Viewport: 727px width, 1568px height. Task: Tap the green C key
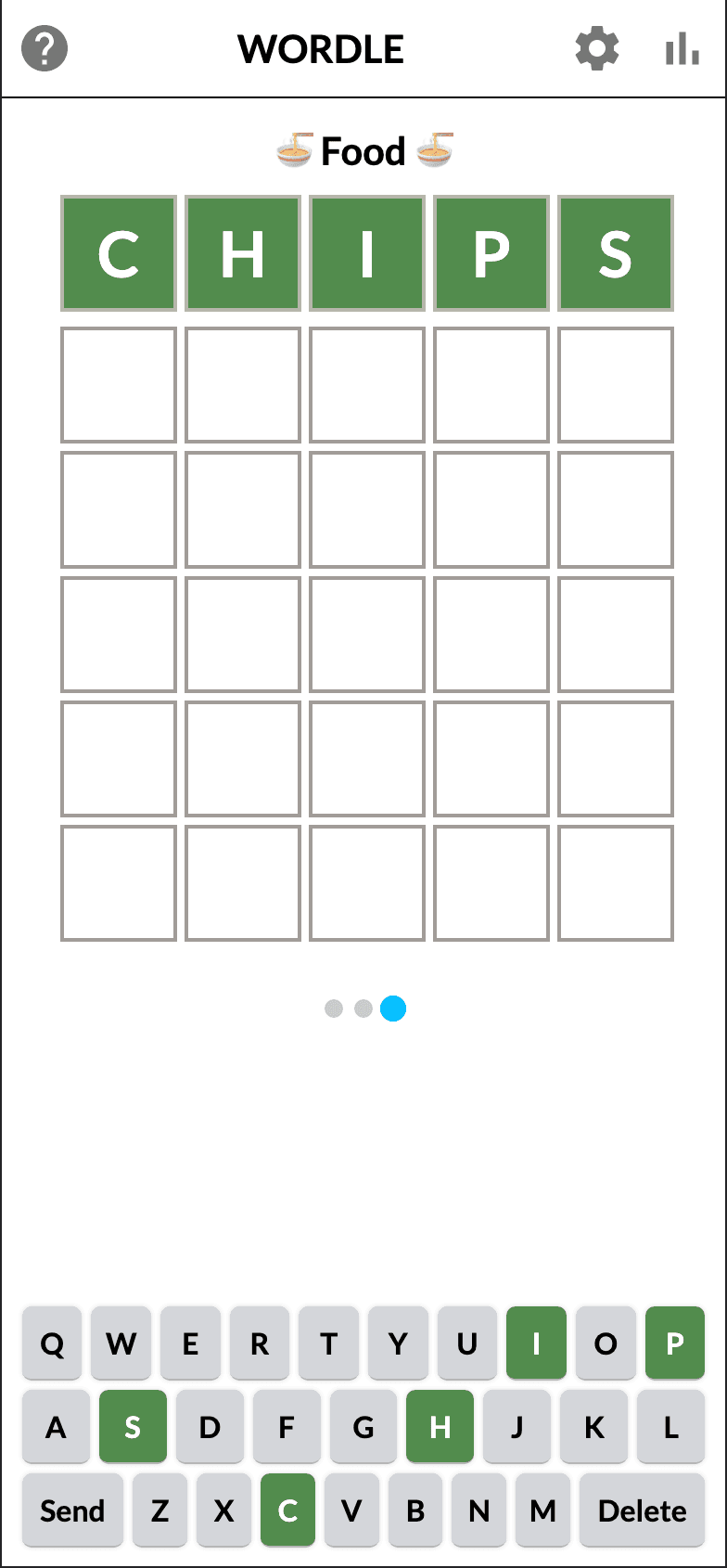287,1510
